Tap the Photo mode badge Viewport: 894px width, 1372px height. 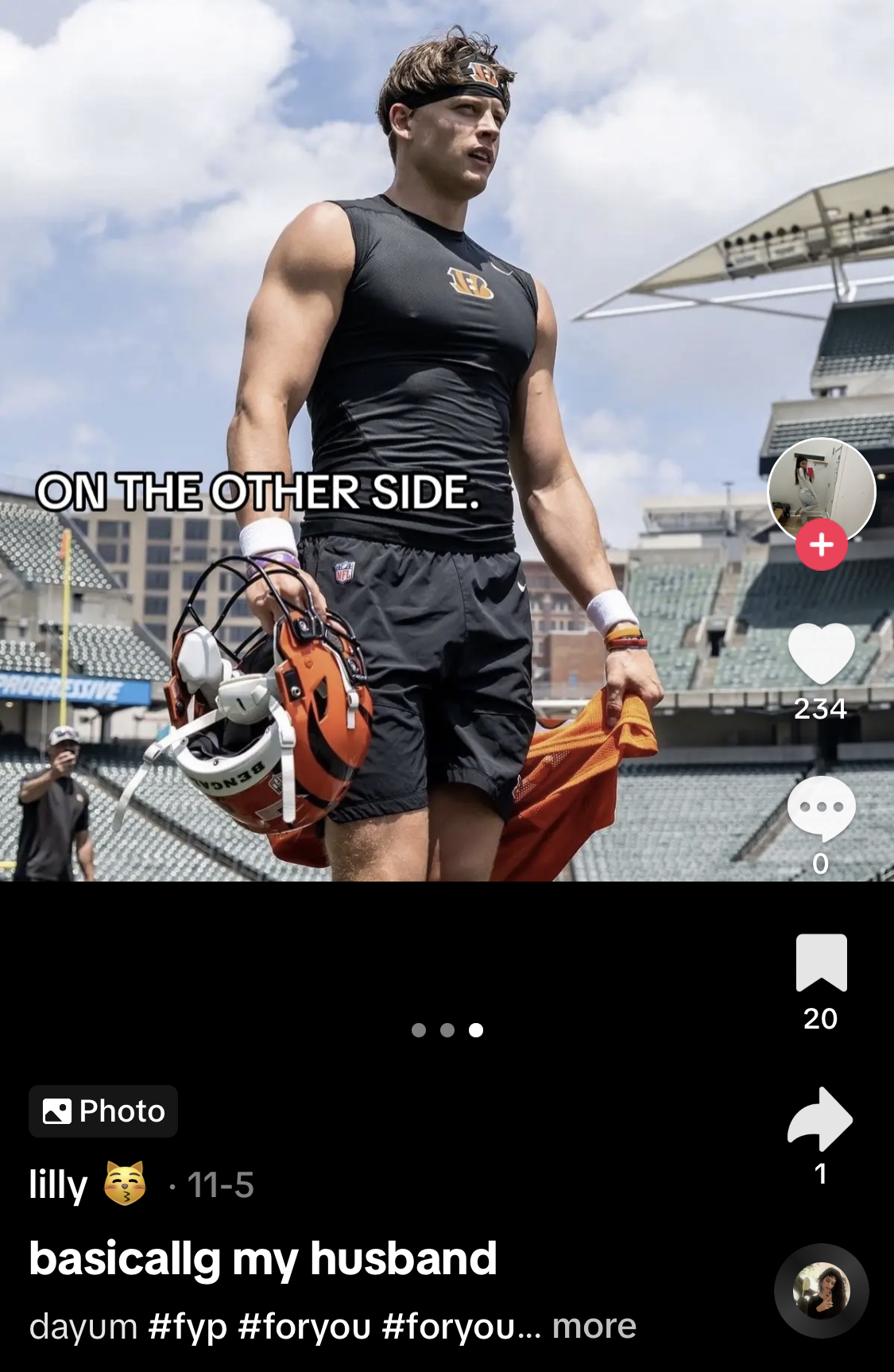pyautogui.click(x=103, y=1110)
